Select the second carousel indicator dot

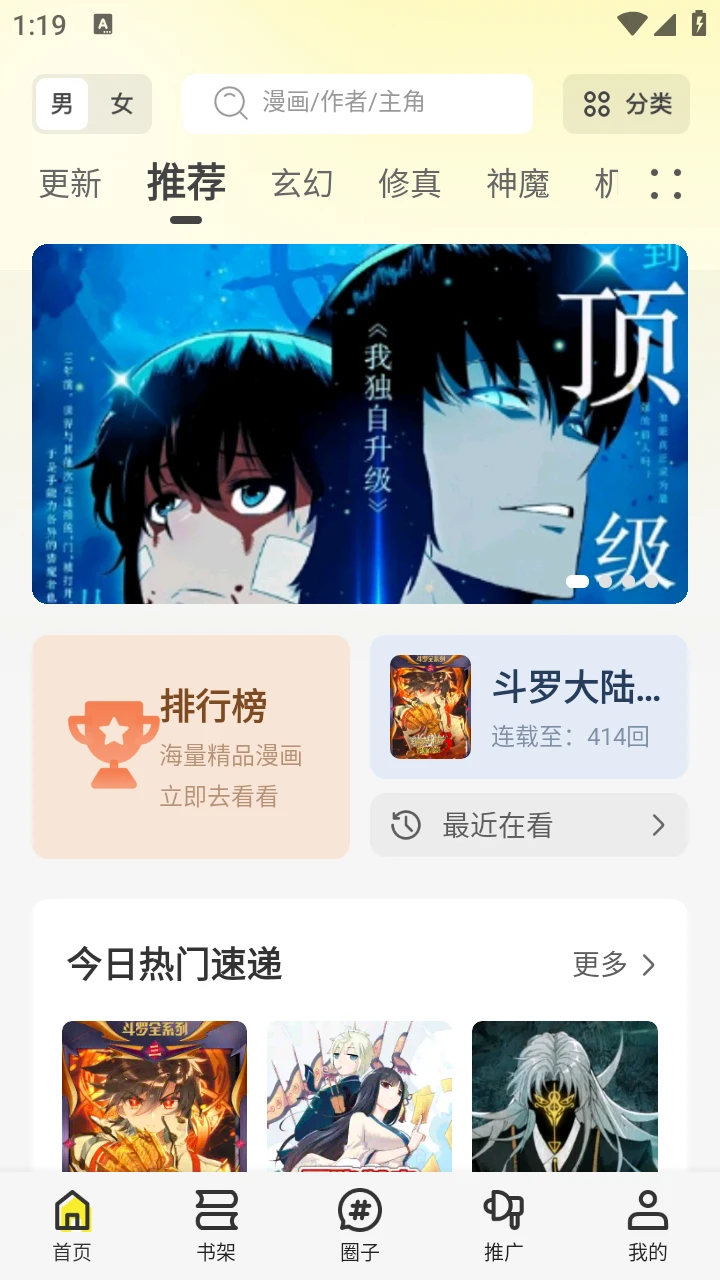point(604,580)
